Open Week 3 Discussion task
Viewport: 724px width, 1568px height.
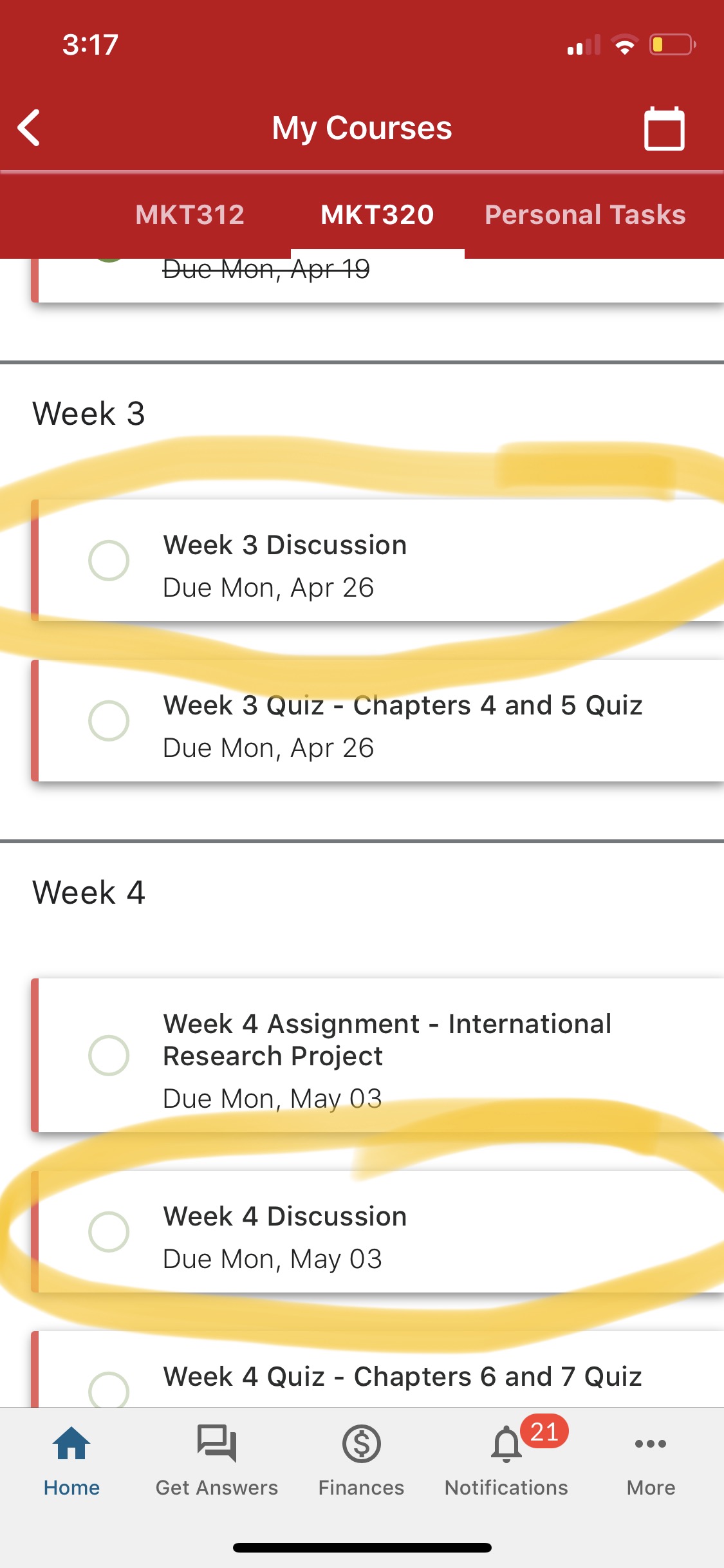pos(386,561)
